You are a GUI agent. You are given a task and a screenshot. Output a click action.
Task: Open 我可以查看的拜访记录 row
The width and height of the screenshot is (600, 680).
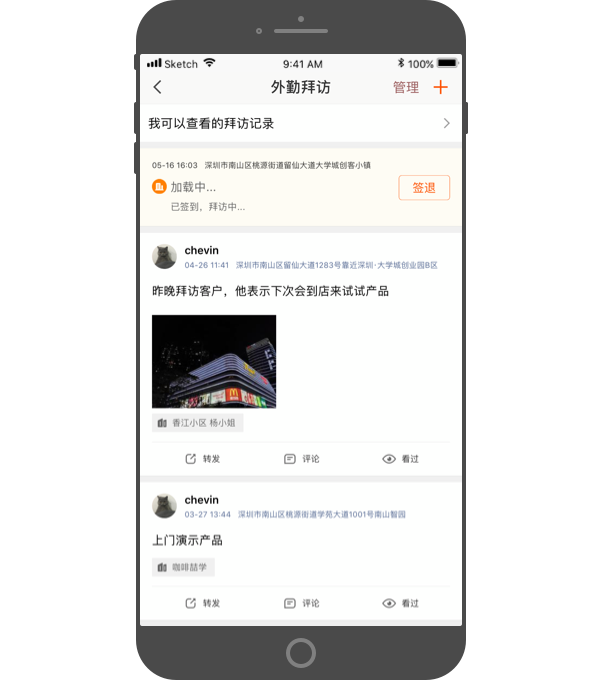[300, 123]
